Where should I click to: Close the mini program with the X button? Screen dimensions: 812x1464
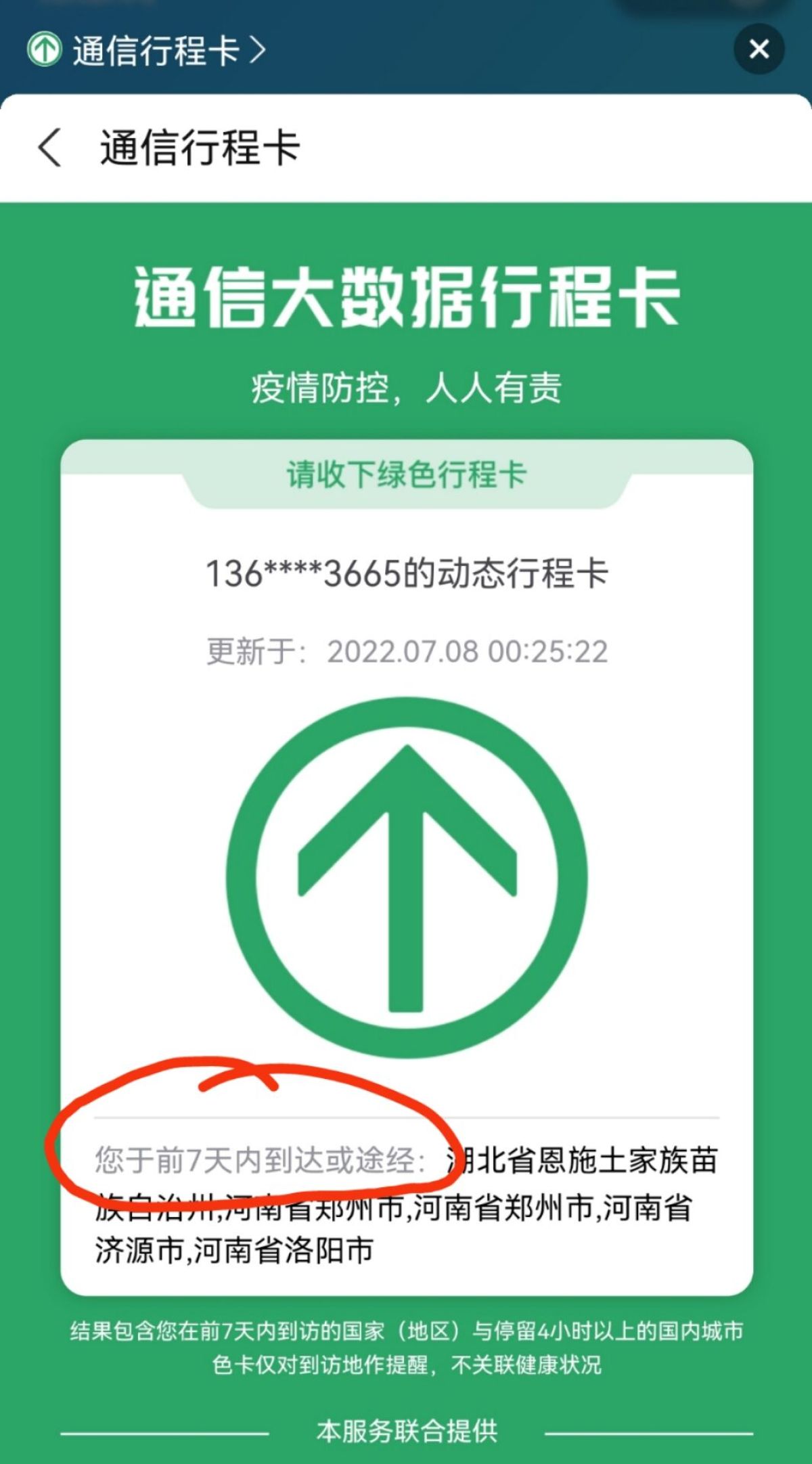tap(759, 49)
